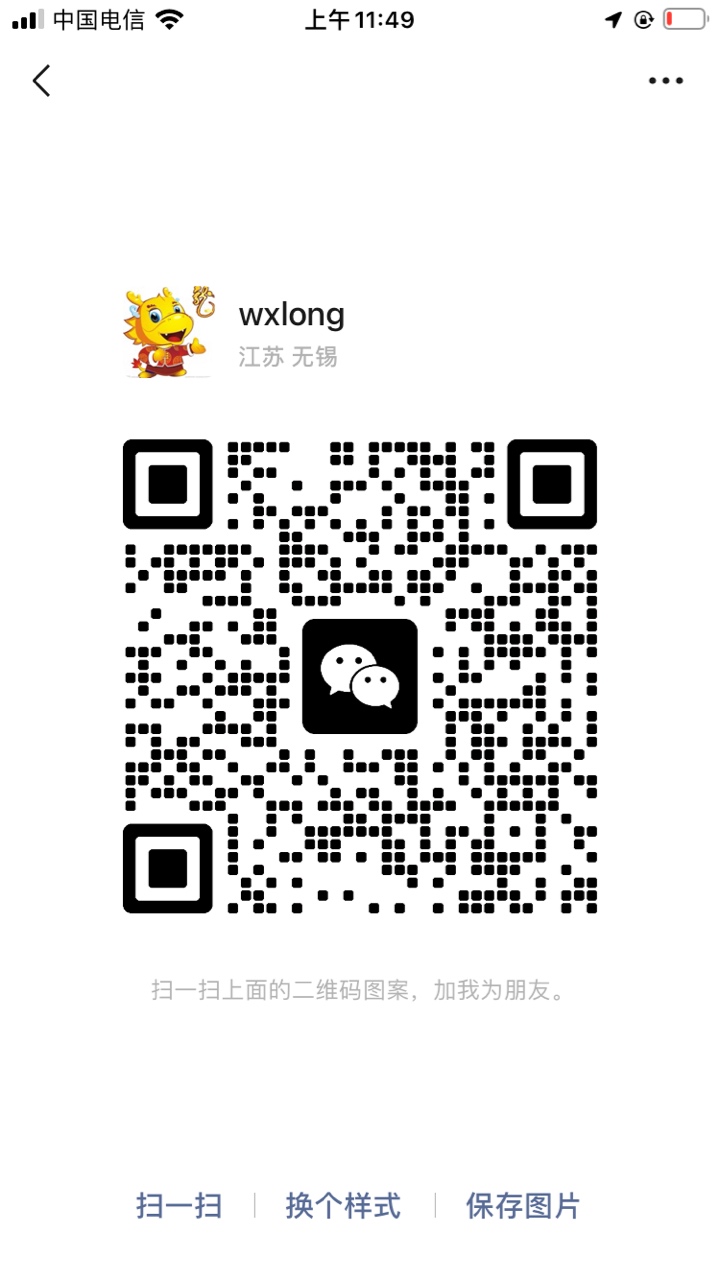Tap 扫一扫 to scan a code
This screenshot has height=1280, width=720.
point(179,1205)
